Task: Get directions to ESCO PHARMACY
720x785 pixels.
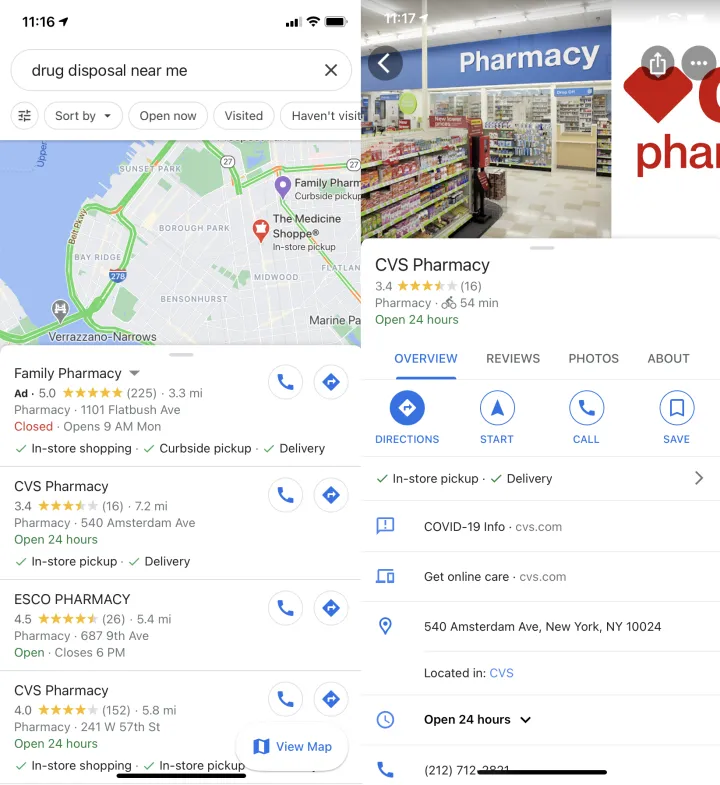Action: 330,607
